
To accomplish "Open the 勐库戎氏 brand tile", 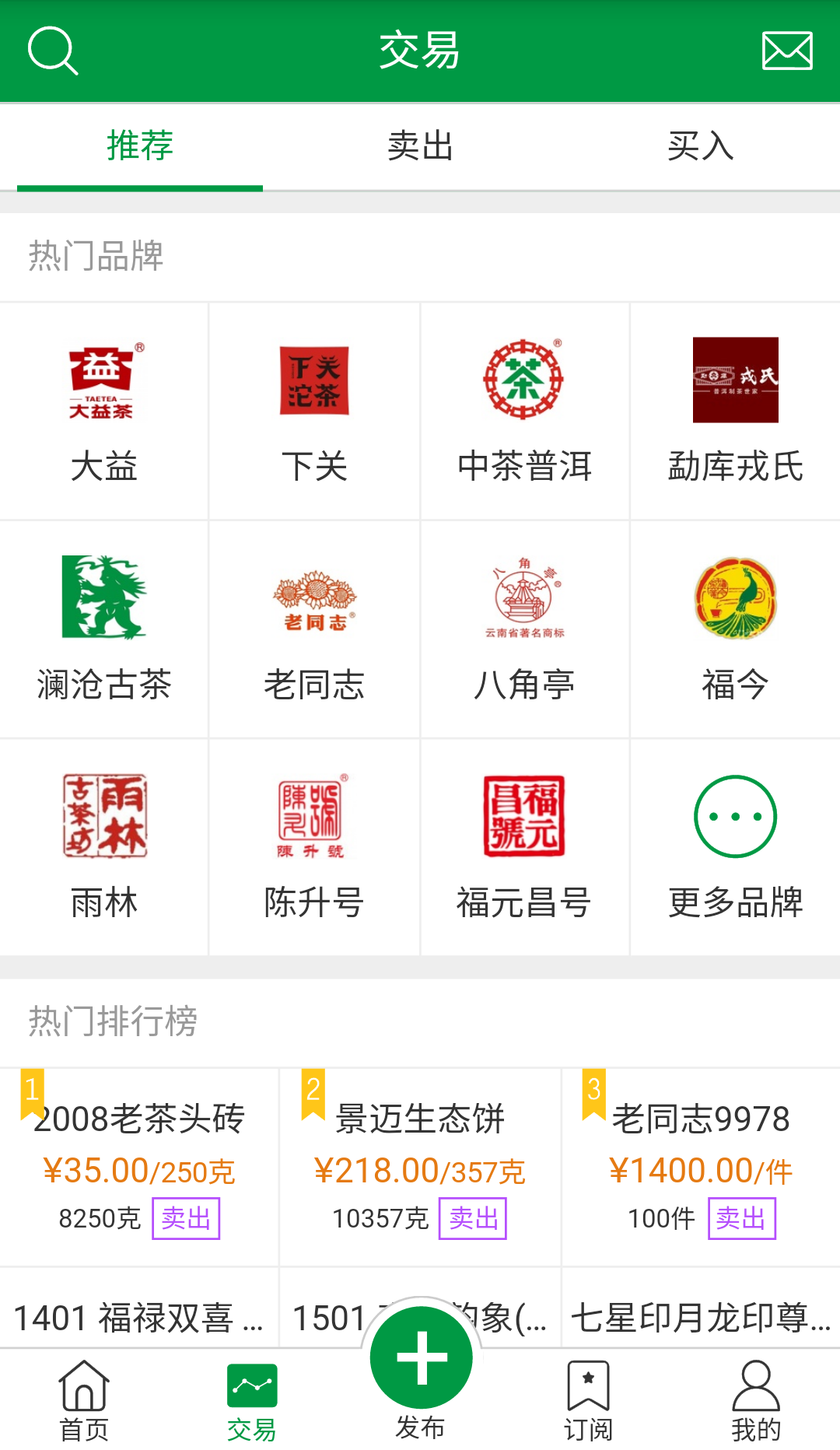I will 735,412.
